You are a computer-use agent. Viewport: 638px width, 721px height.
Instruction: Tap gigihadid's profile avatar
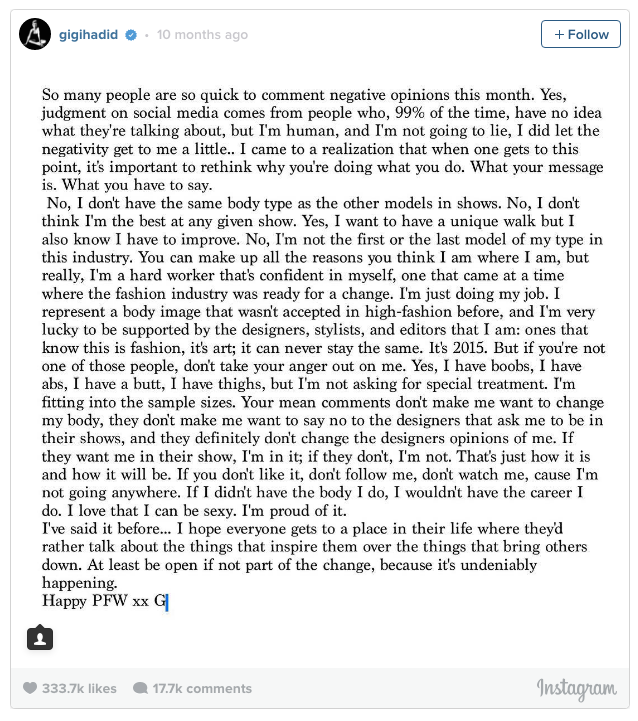(35, 34)
